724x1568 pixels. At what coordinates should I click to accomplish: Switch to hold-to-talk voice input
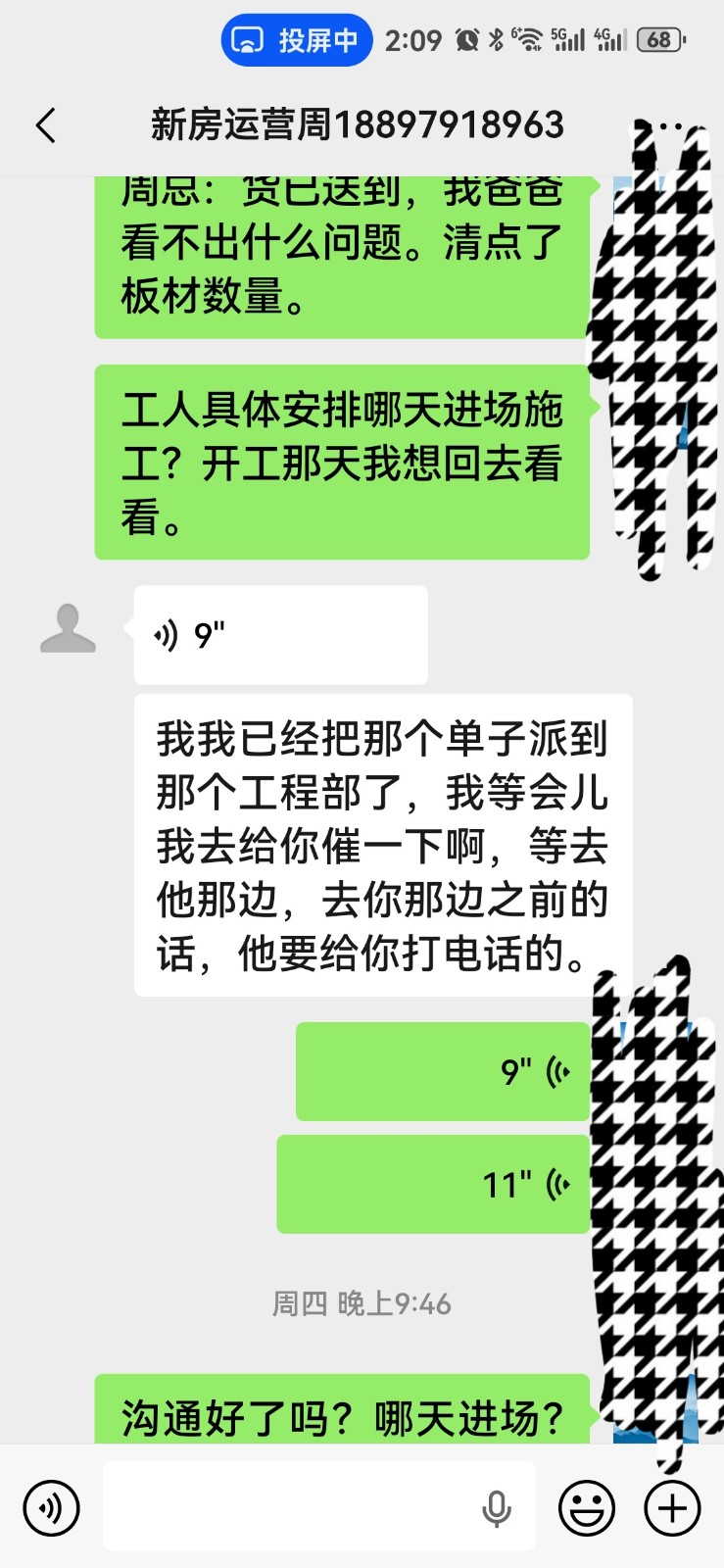(x=51, y=1507)
